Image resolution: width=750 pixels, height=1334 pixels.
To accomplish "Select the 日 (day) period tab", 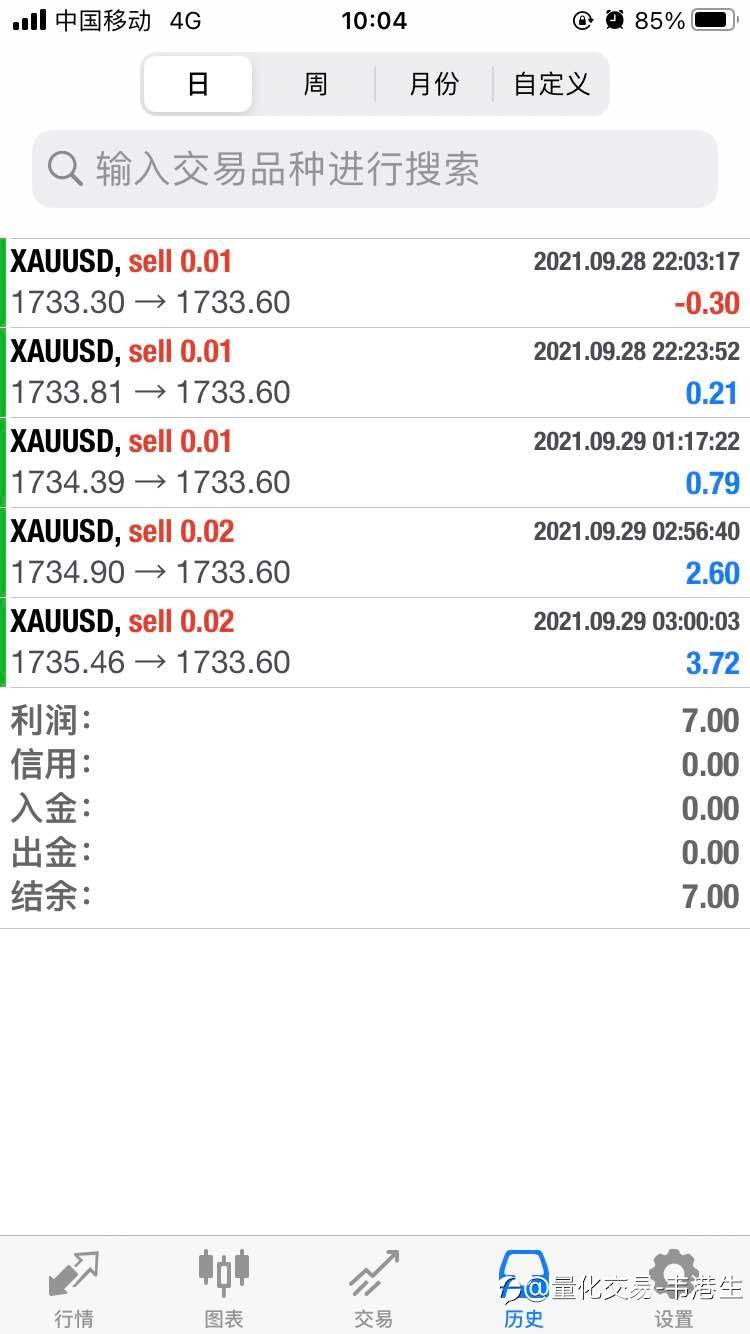I will point(198,84).
